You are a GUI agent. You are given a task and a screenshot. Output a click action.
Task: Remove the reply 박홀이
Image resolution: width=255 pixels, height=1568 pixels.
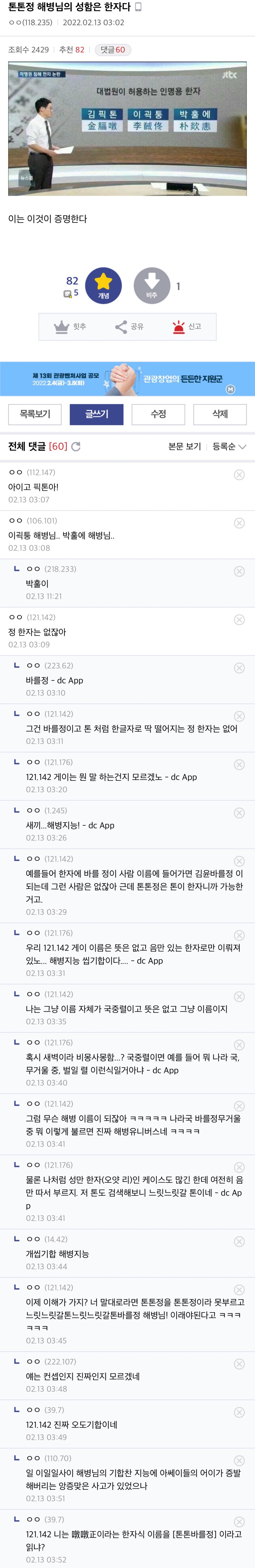[239, 571]
